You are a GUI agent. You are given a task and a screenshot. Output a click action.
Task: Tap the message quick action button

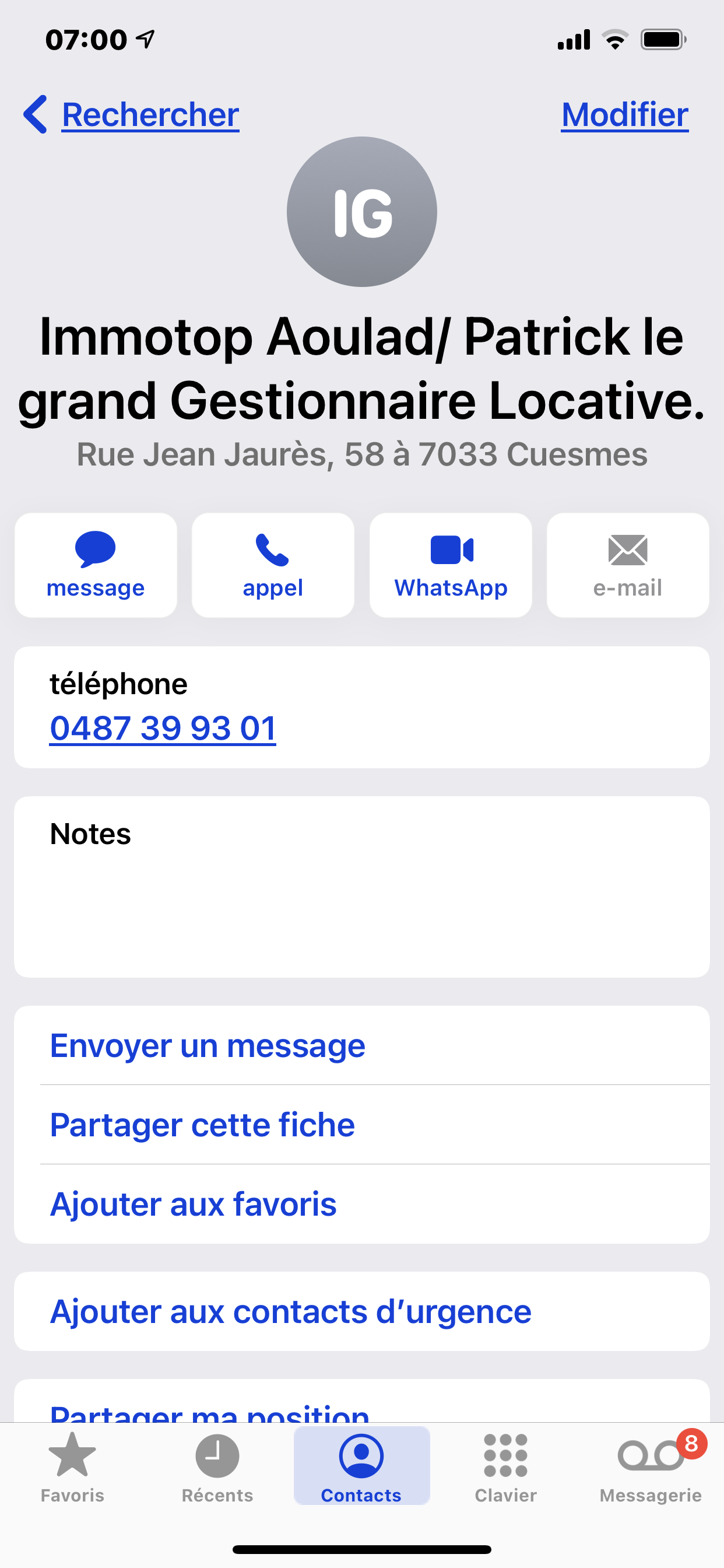[x=96, y=565]
